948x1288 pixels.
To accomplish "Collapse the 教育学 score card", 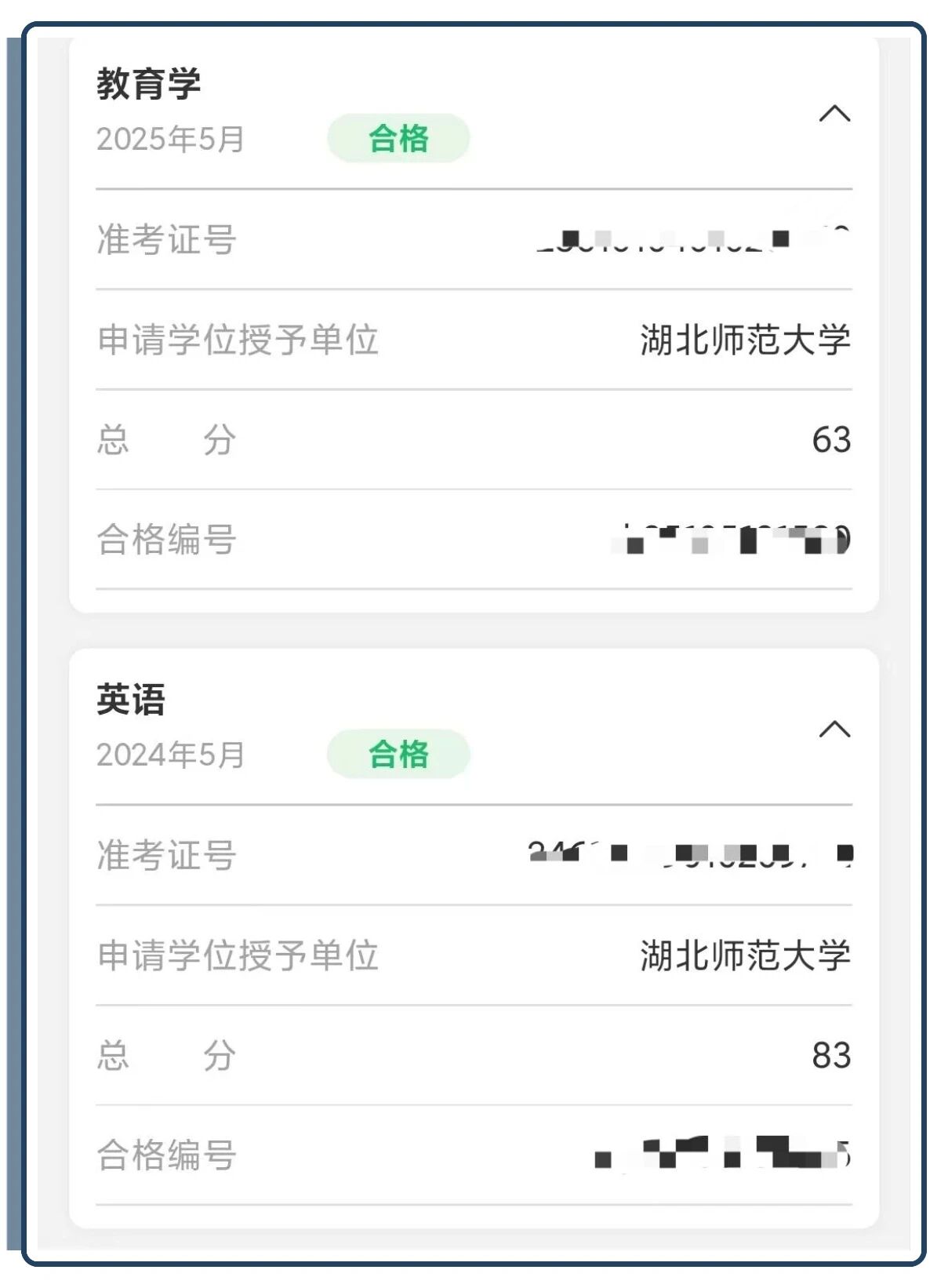I will 834,115.
